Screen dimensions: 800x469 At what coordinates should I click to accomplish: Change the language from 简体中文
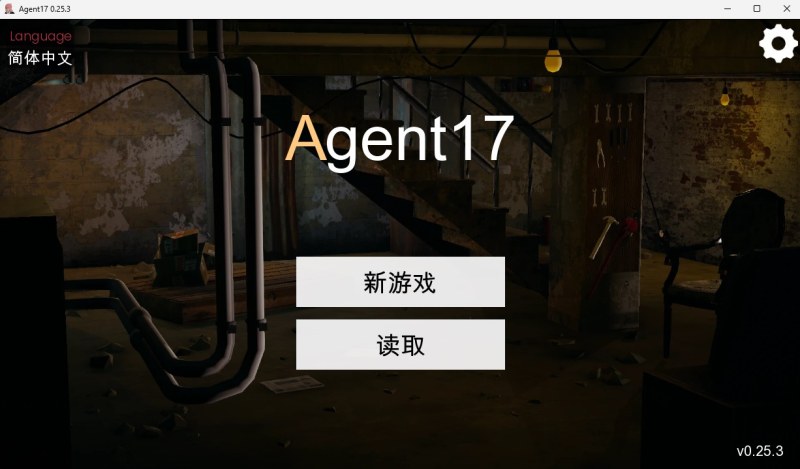coord(41,58)
